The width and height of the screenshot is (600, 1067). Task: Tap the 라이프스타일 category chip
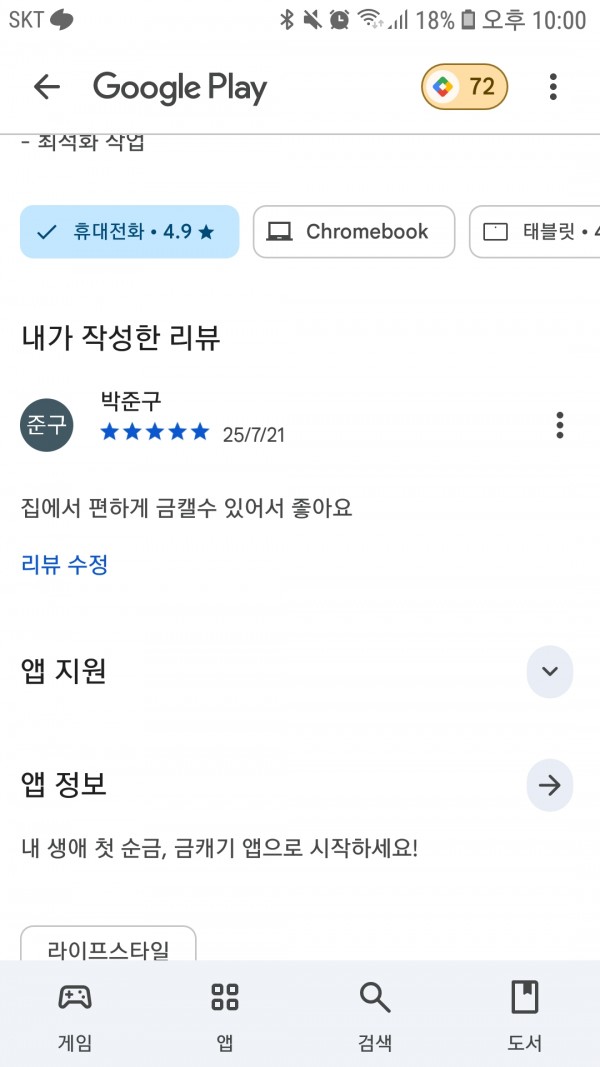pyautogui.click(x=108, y=945)
